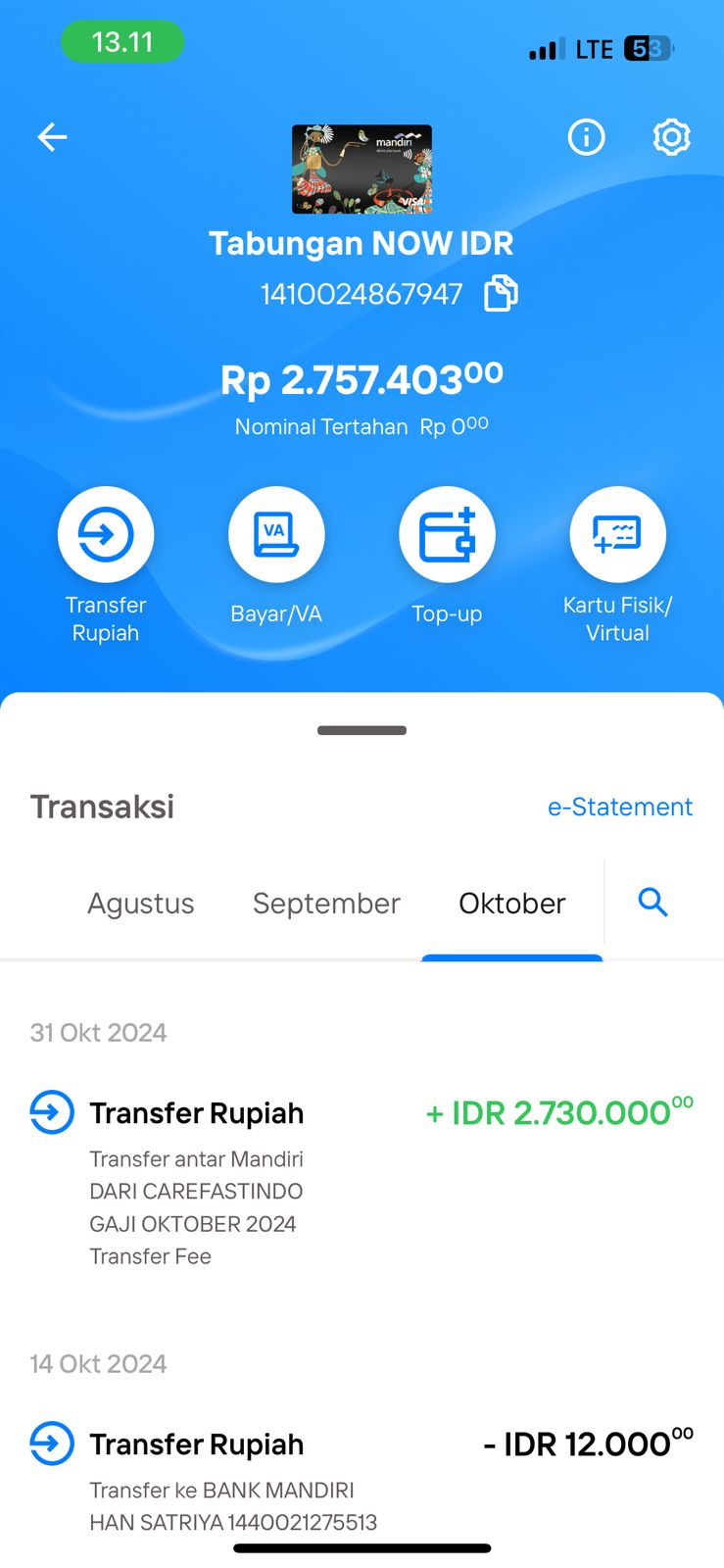This screenshot has height=1568, width=724.
Task: Open the settings gear icon
Action: click(x=671, y=137)
